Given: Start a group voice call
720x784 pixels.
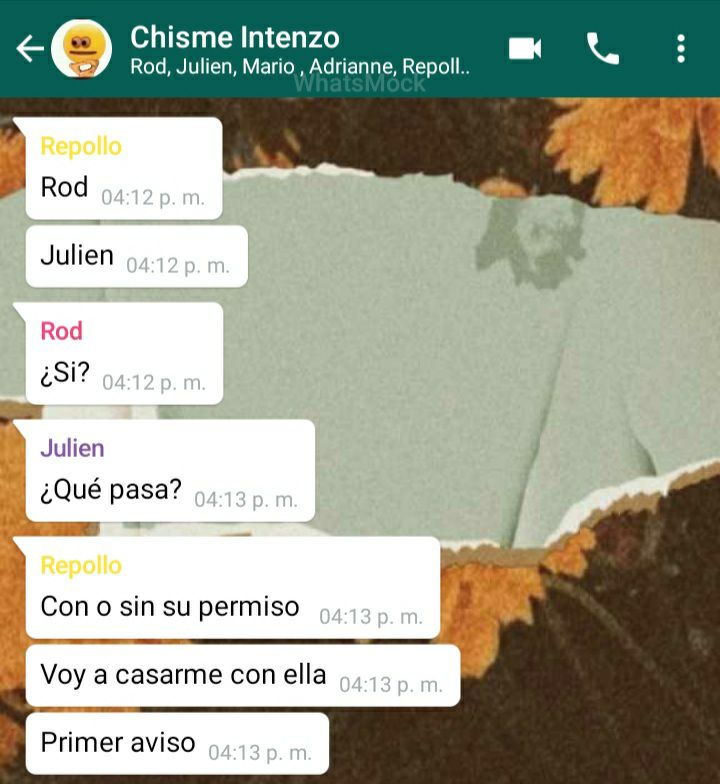Looking at the screenshot, I should tap(602, 48).
